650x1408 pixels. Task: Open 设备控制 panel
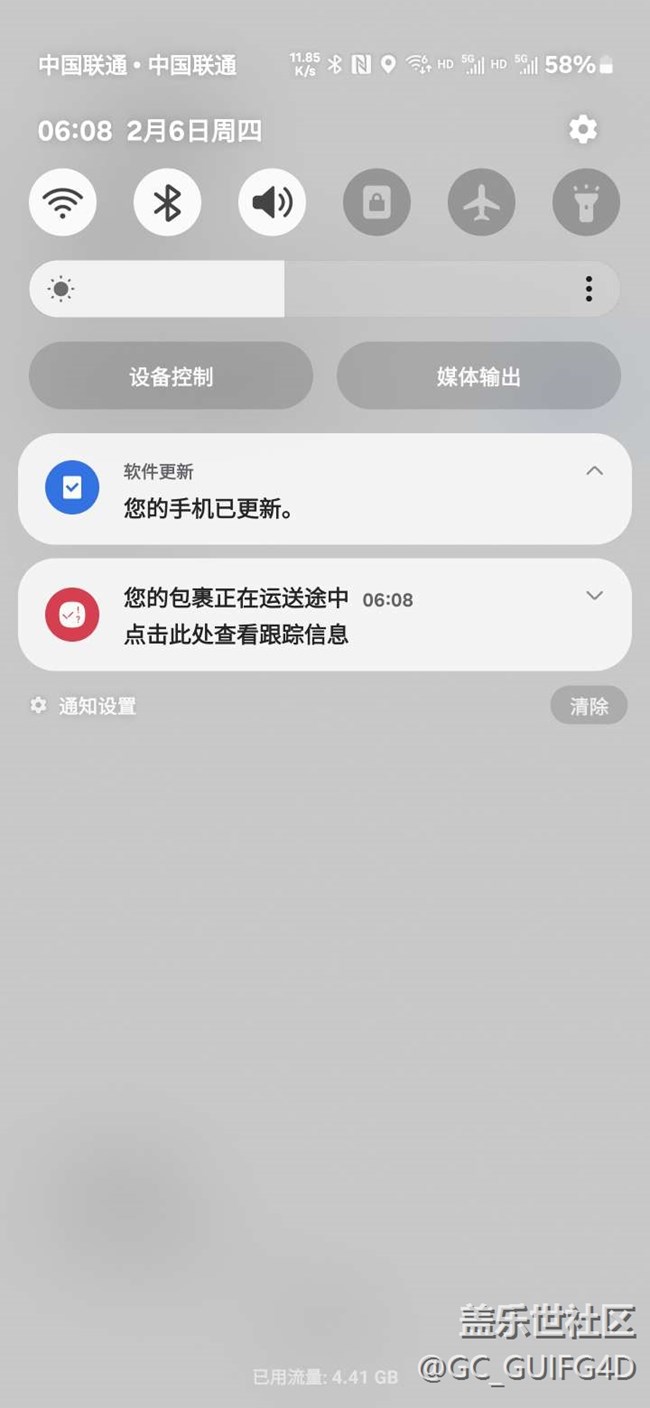point(171,376)
